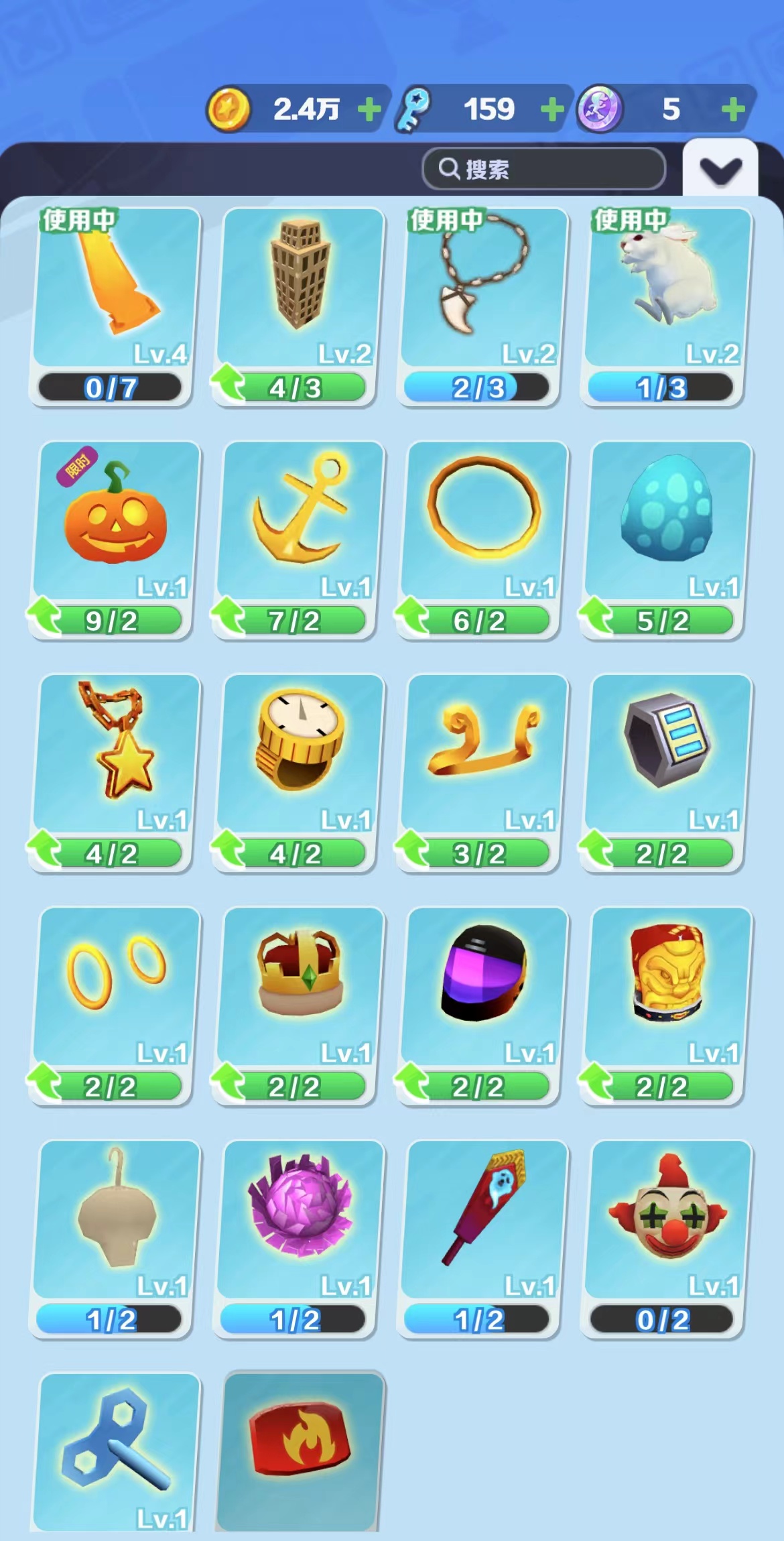This screenshot has width=784, height=1541.
Task: Select the single gold ring item
Action: pyautogui.click(x=484, y=523)
